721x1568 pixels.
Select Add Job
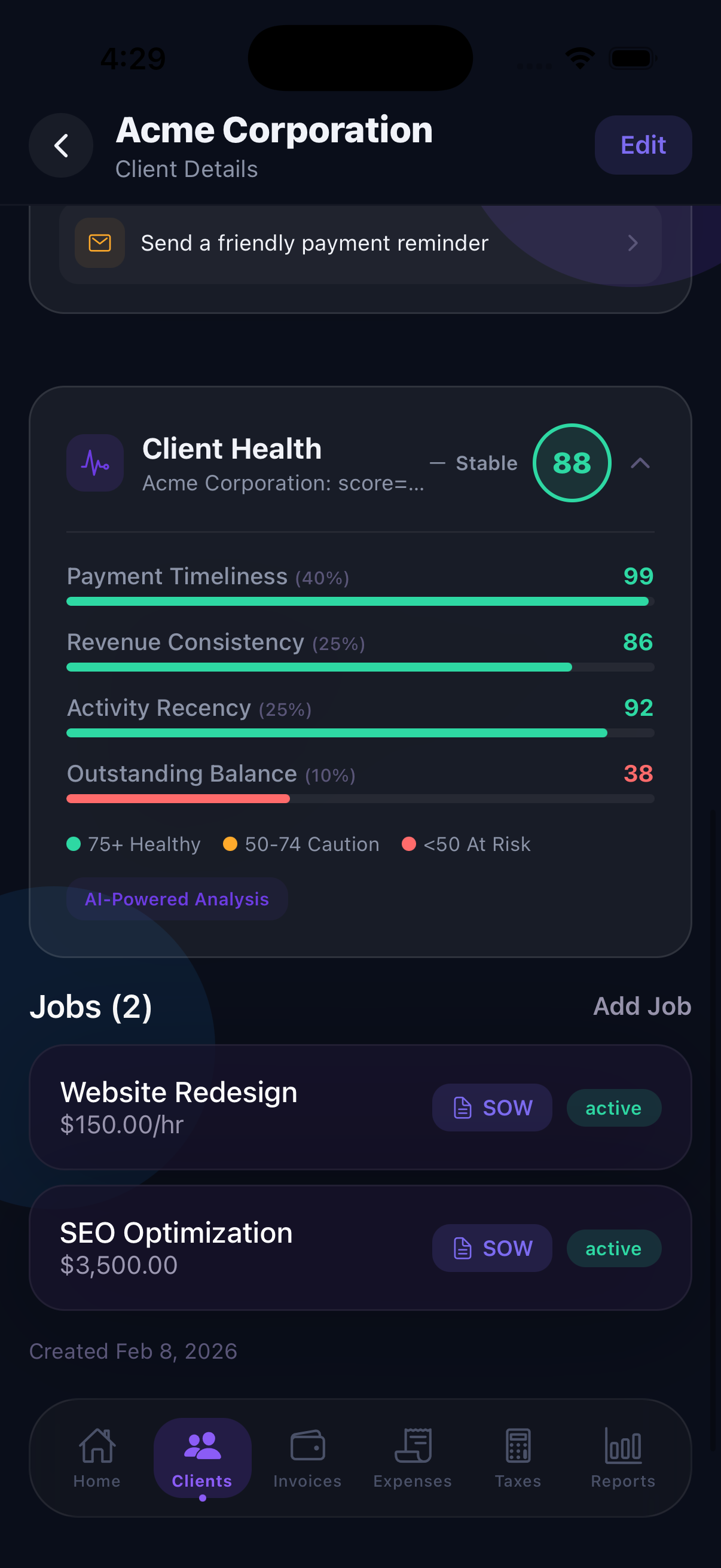tap(641, 1006)
